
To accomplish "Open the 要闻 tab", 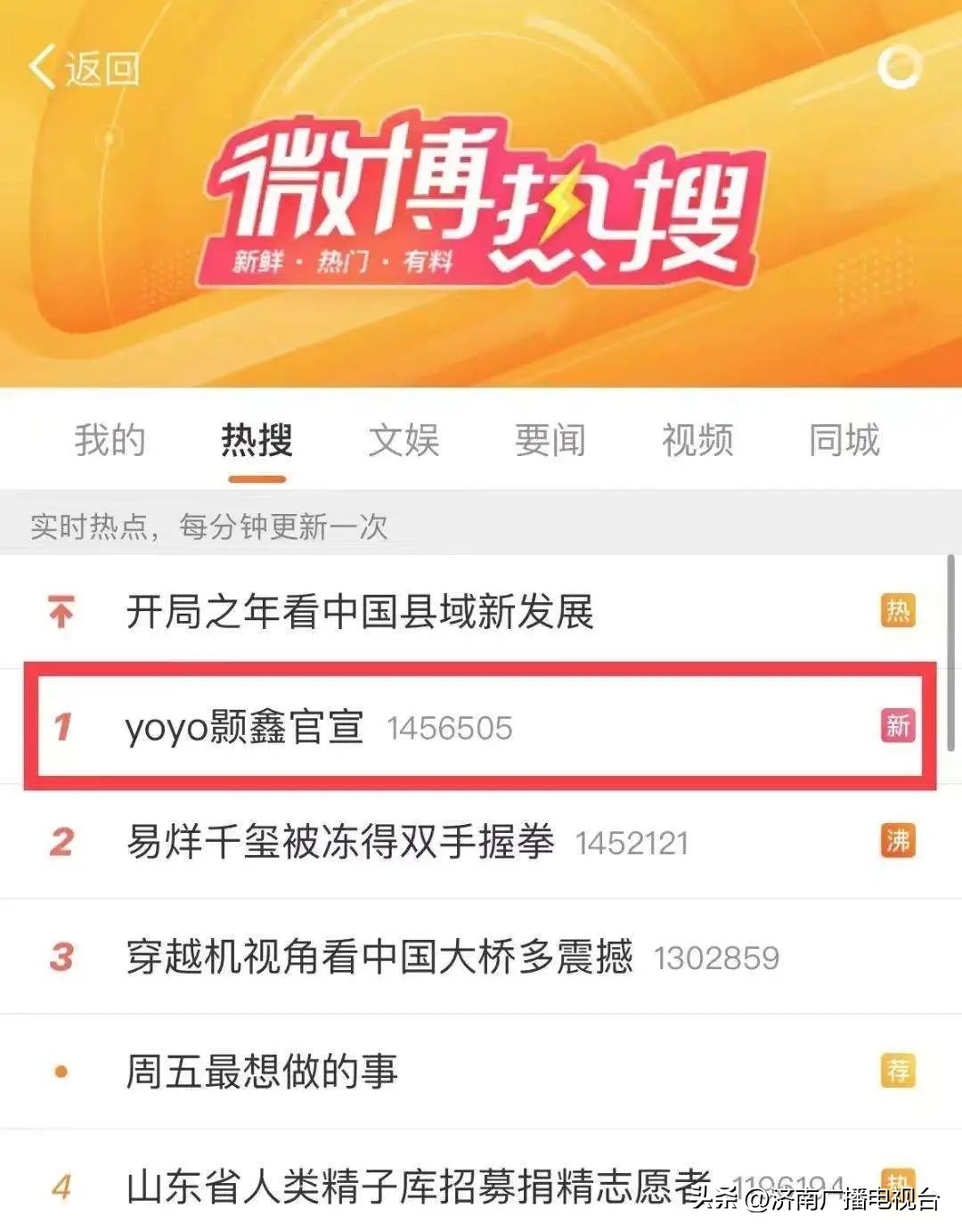I will click(549, 440).
